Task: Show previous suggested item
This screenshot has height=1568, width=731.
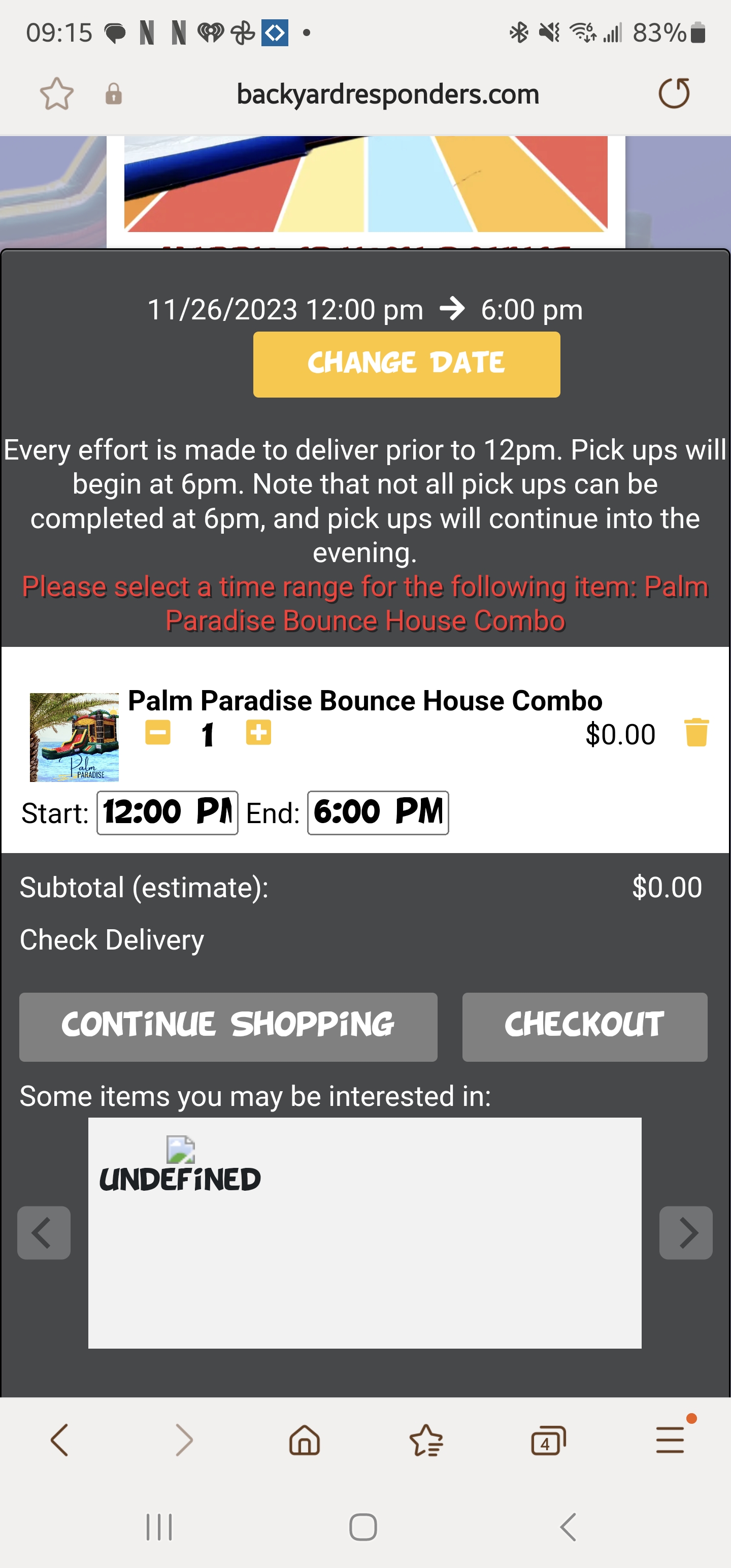Action: click(x=44, y=1232)
